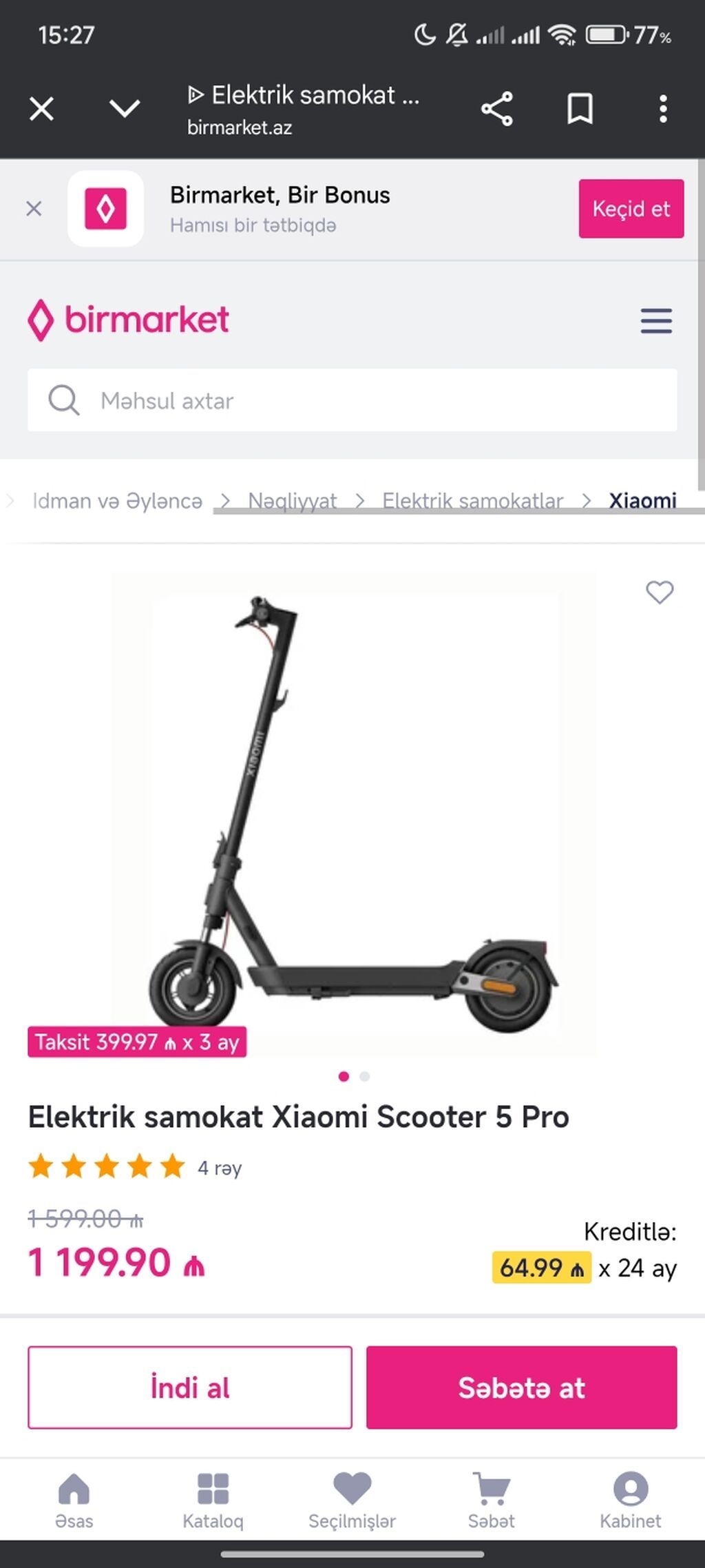Go to İdman və Əyləncə category
The width and height of the screenshot is (705, 1568).
pos(117,500)
